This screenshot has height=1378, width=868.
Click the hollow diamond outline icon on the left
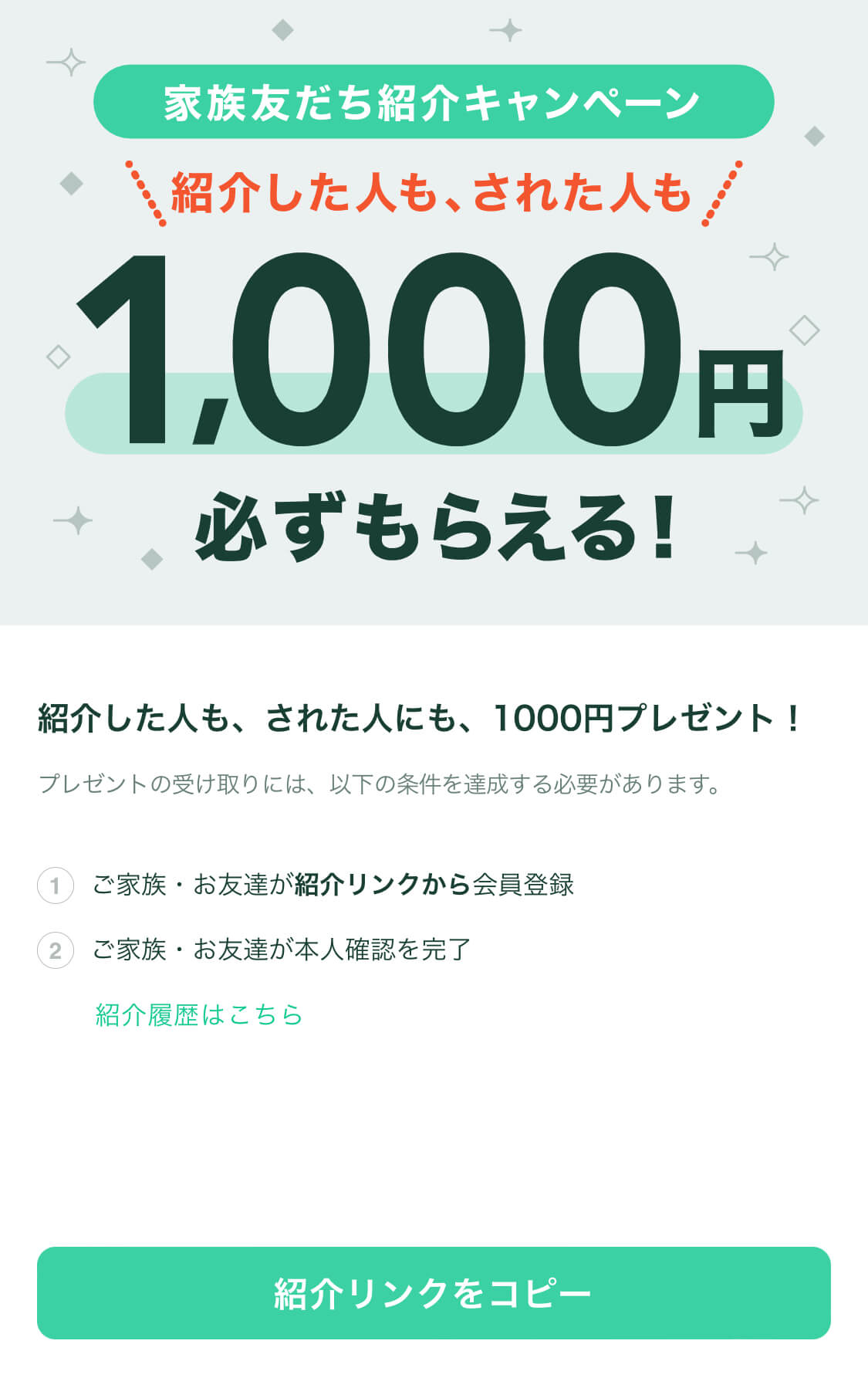click(x=58, y=357)
